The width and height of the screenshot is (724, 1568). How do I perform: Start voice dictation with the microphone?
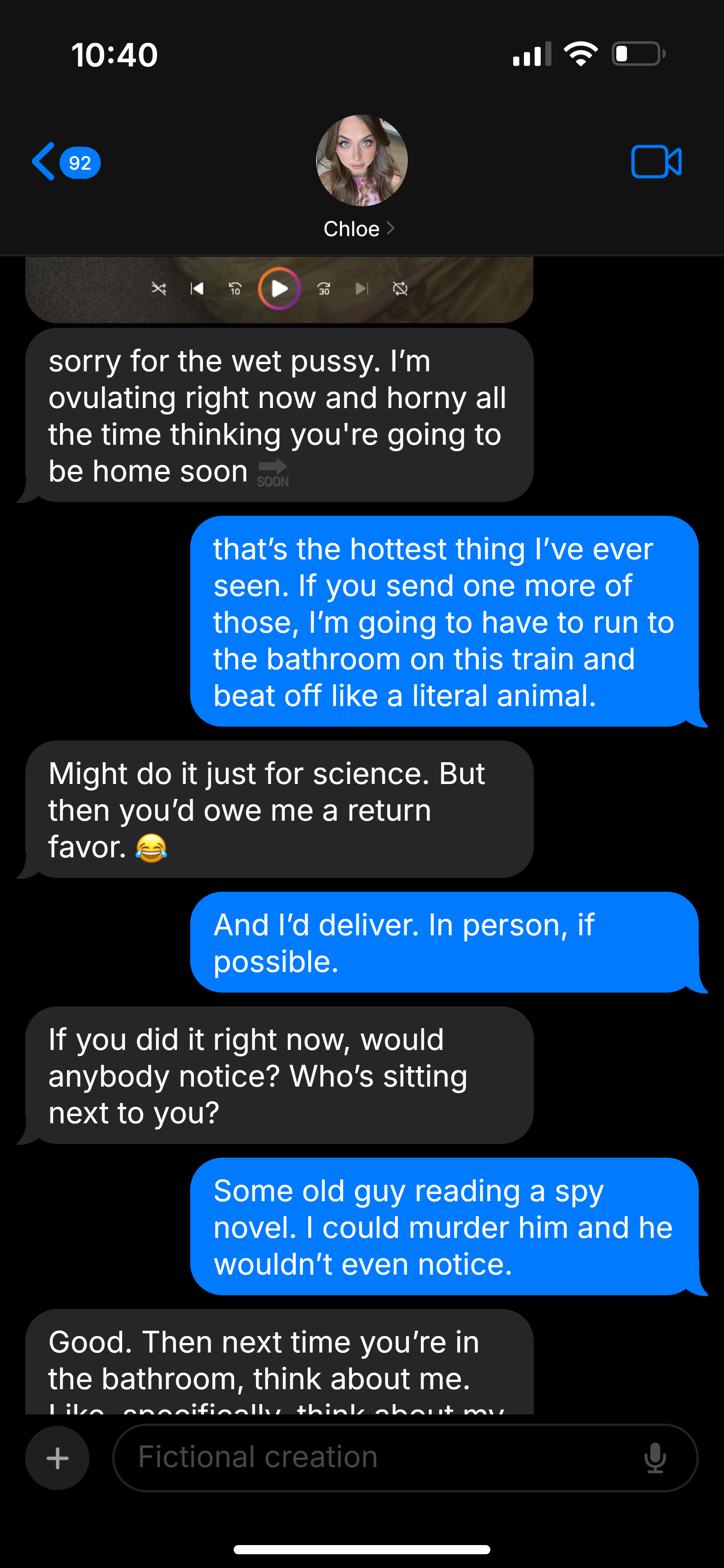(x=655, y=1458)
